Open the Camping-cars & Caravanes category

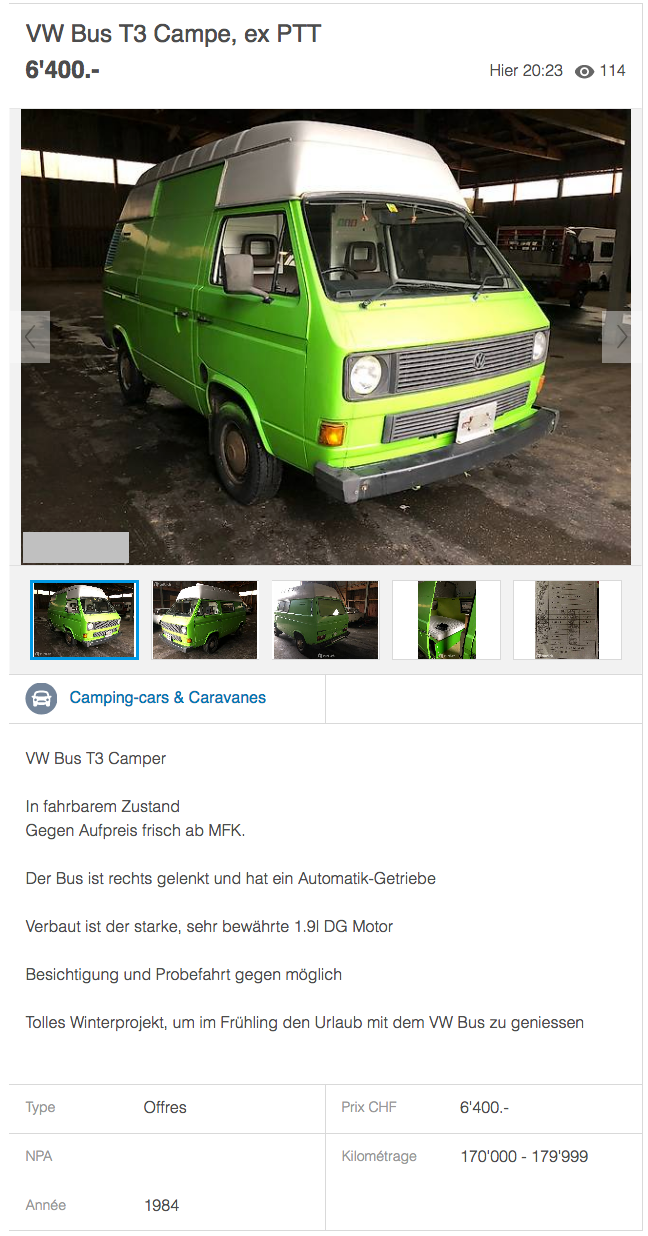click(167, 698)
